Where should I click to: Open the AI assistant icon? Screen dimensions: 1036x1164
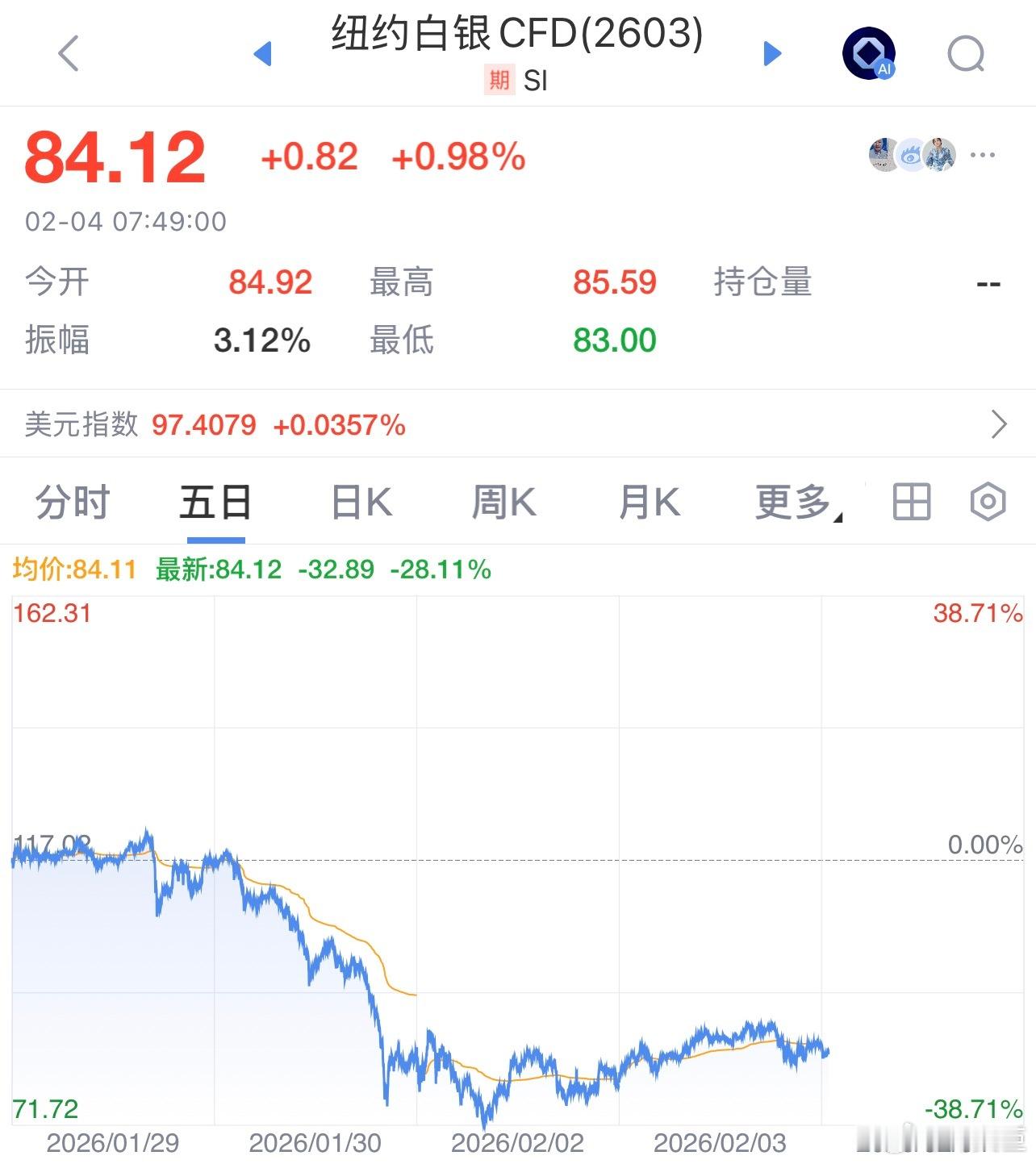point(867,53)
